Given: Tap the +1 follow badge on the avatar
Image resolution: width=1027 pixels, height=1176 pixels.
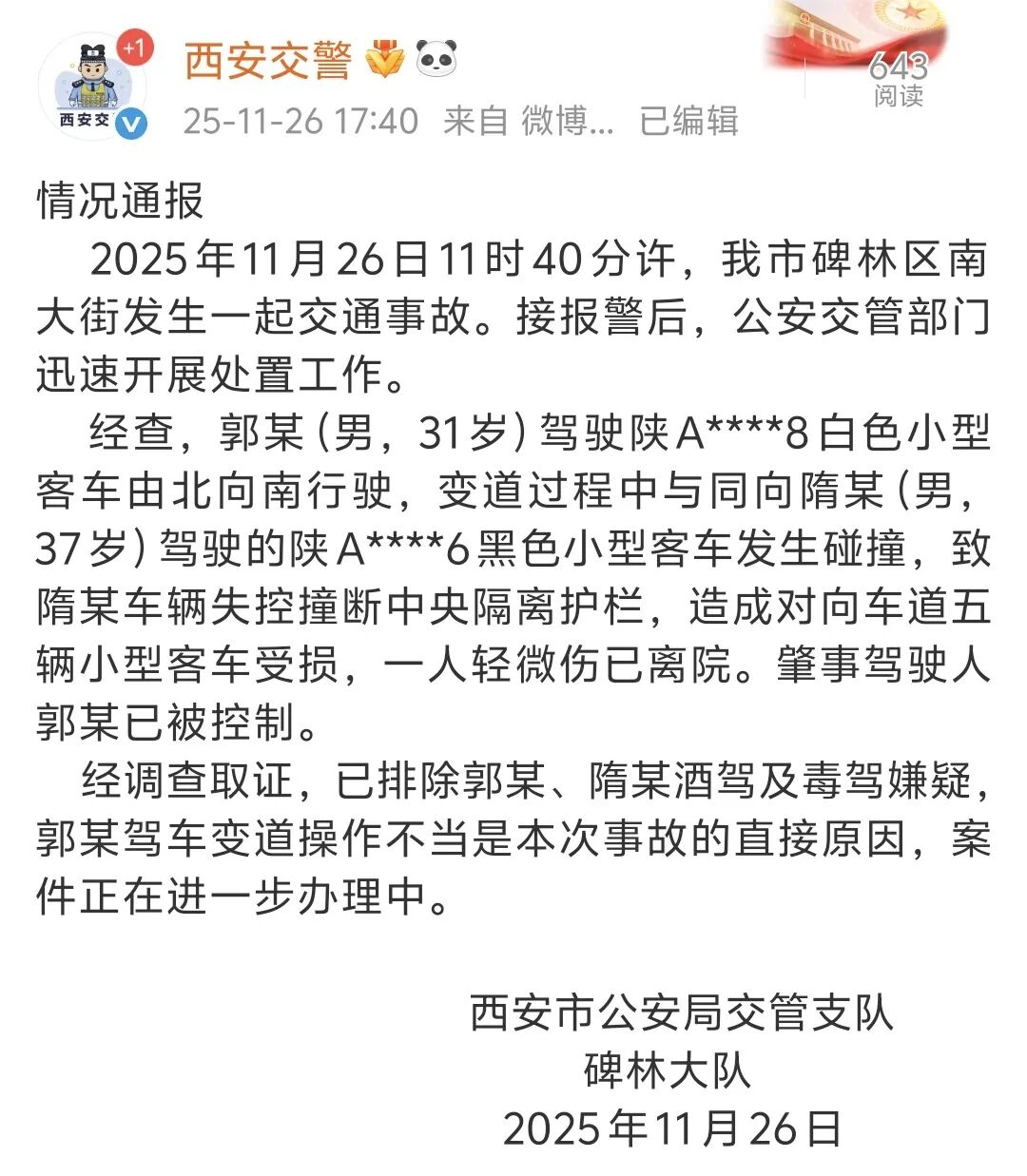Looking at the screenshot, I should pyautogui.click(x=133, y=52).
